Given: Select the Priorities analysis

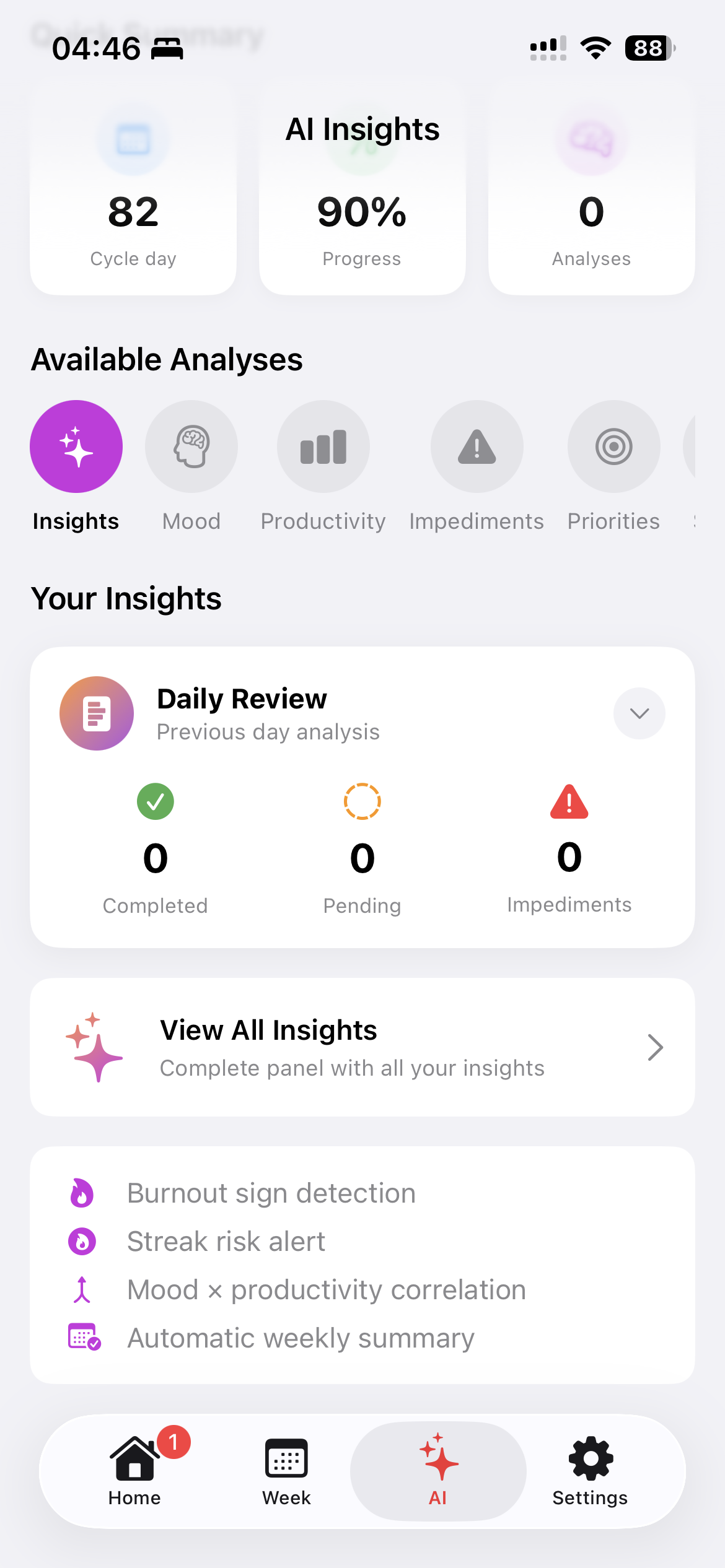Looking at the screenshot, I should [x=613, y=446].
